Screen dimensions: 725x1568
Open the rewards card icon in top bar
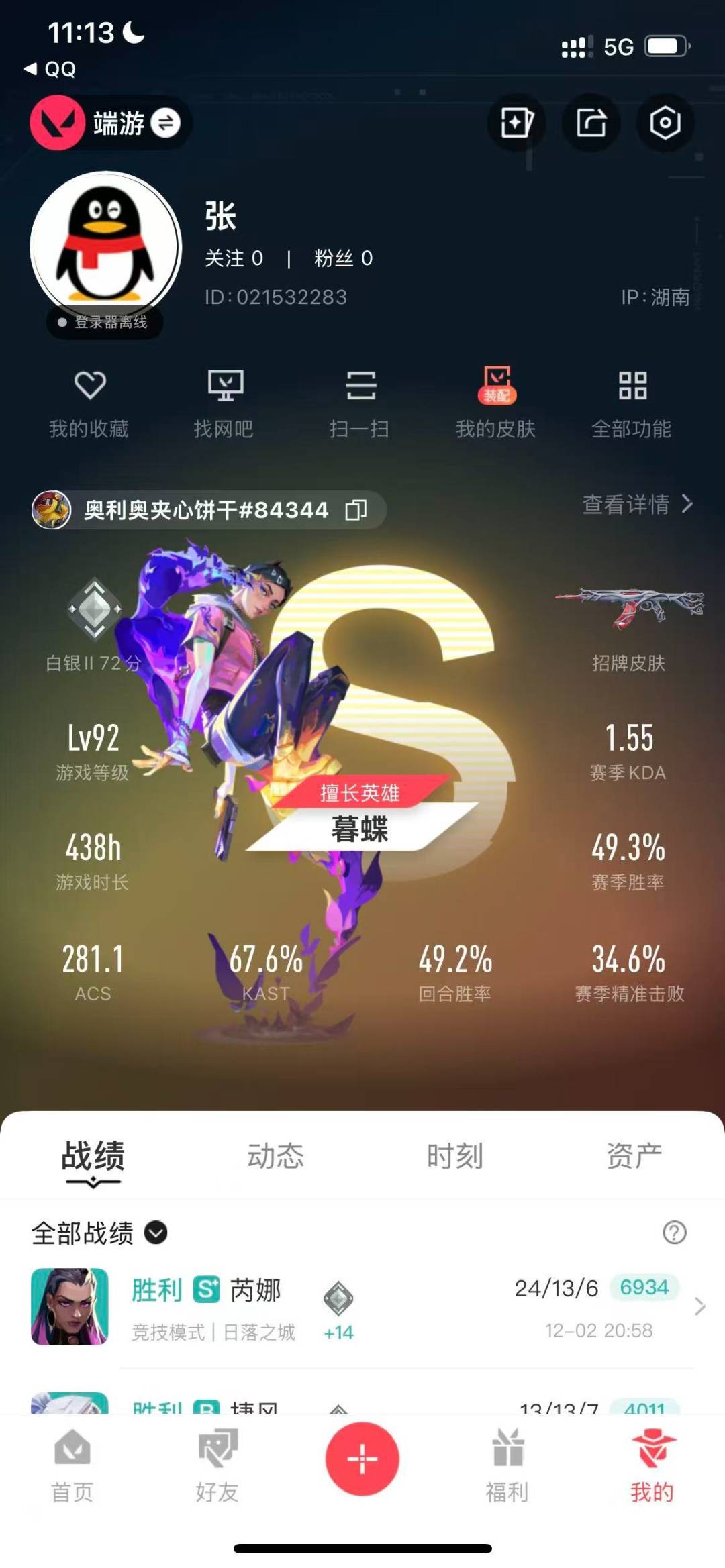pyautogui.click(x=516, y=123)
